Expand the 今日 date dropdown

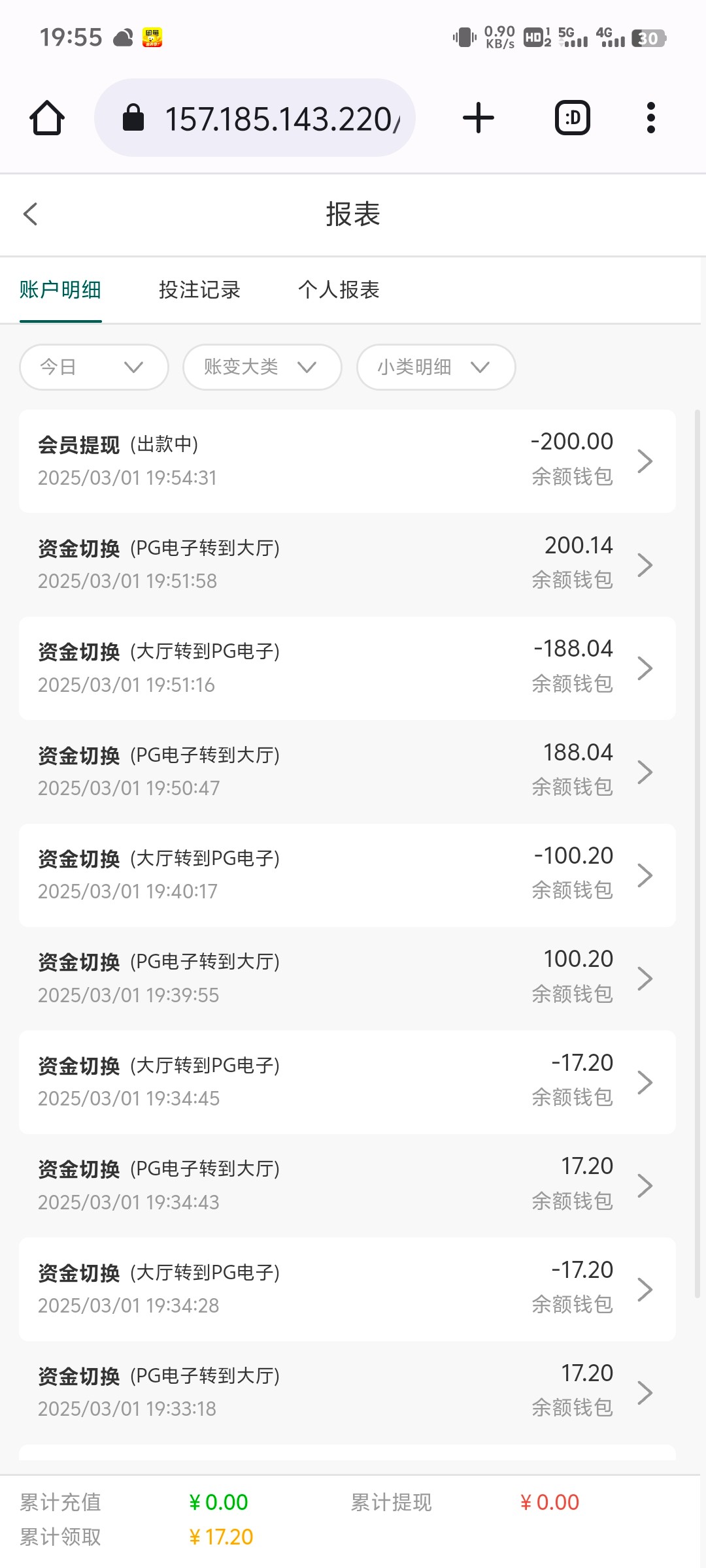tap(94, 367)
